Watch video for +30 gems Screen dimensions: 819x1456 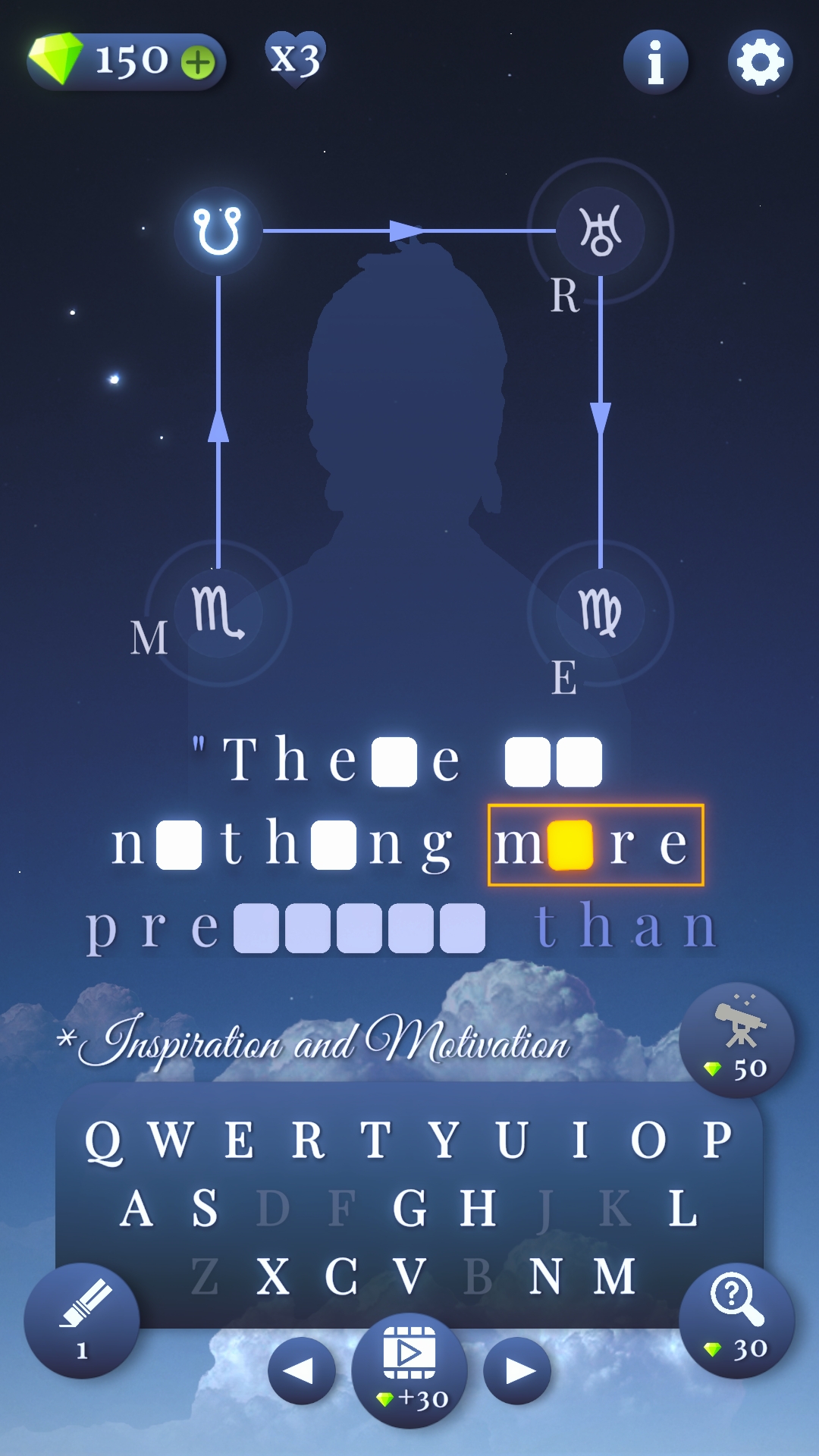click(409, 1370)
